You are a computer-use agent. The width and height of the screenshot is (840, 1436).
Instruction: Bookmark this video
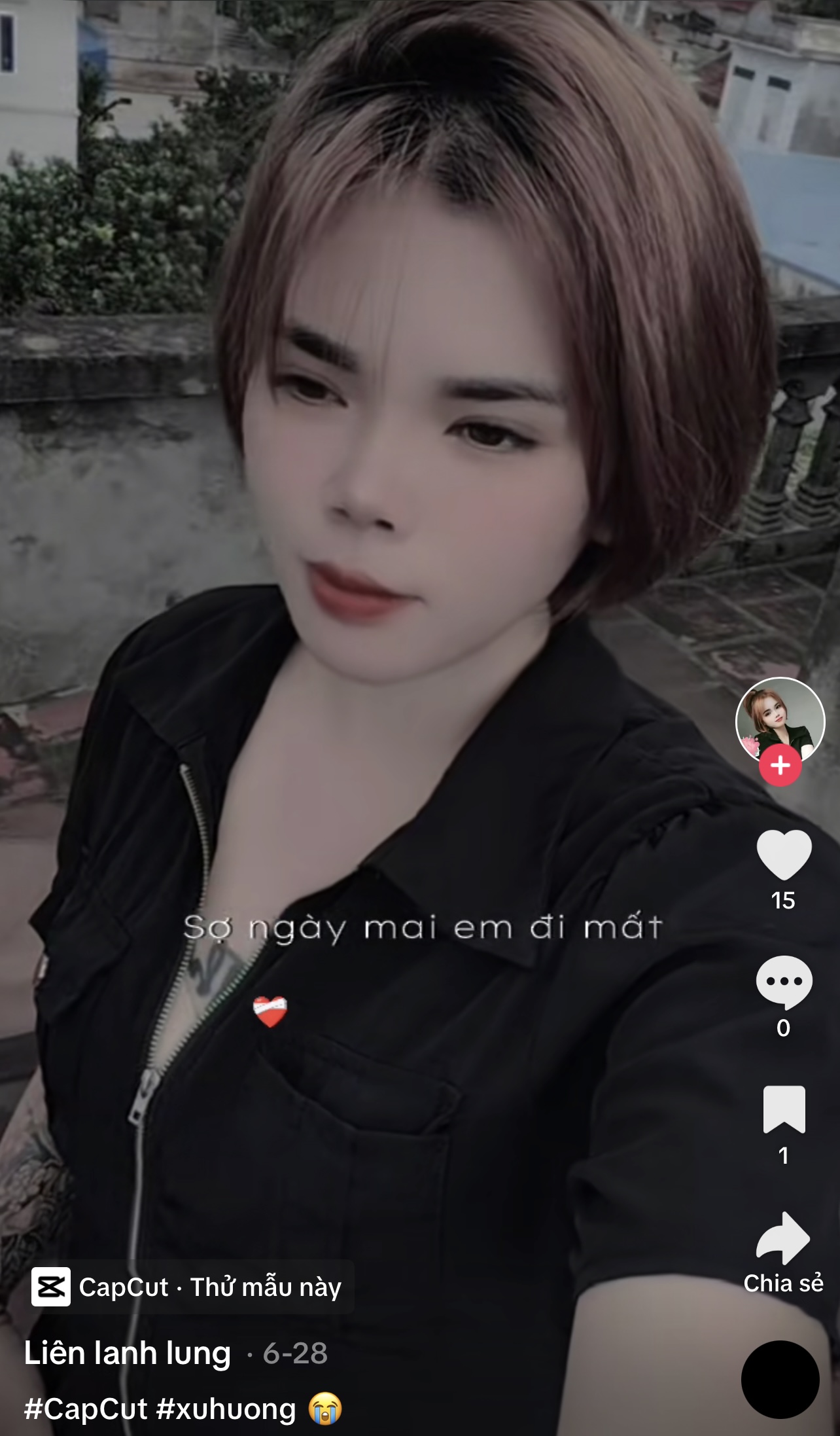(x=784, y=1109)
